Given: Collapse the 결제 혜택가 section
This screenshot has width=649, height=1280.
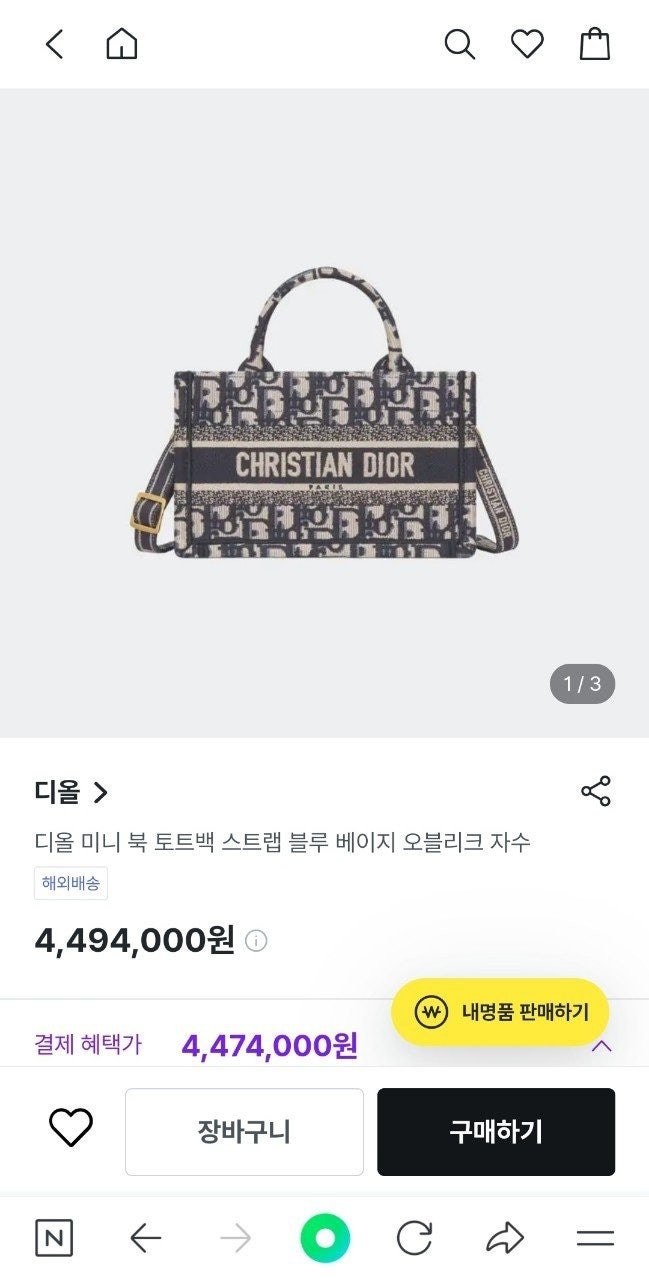Looking at the screenshot, I should pos(601,1046).
